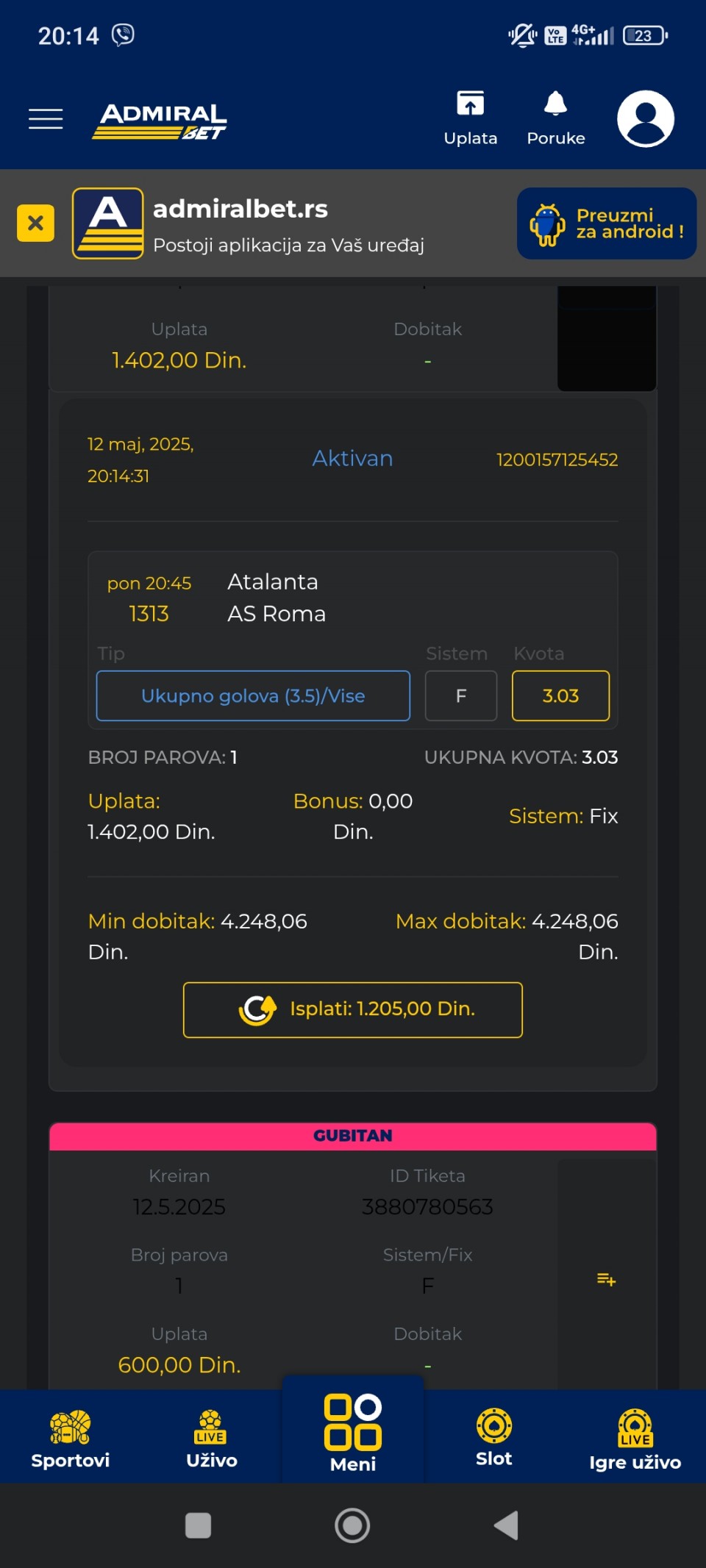Expand details of lost ticket 3880780563
Screen dimensions: 706x1568
pyautogui.click(x=607, y=1280)
